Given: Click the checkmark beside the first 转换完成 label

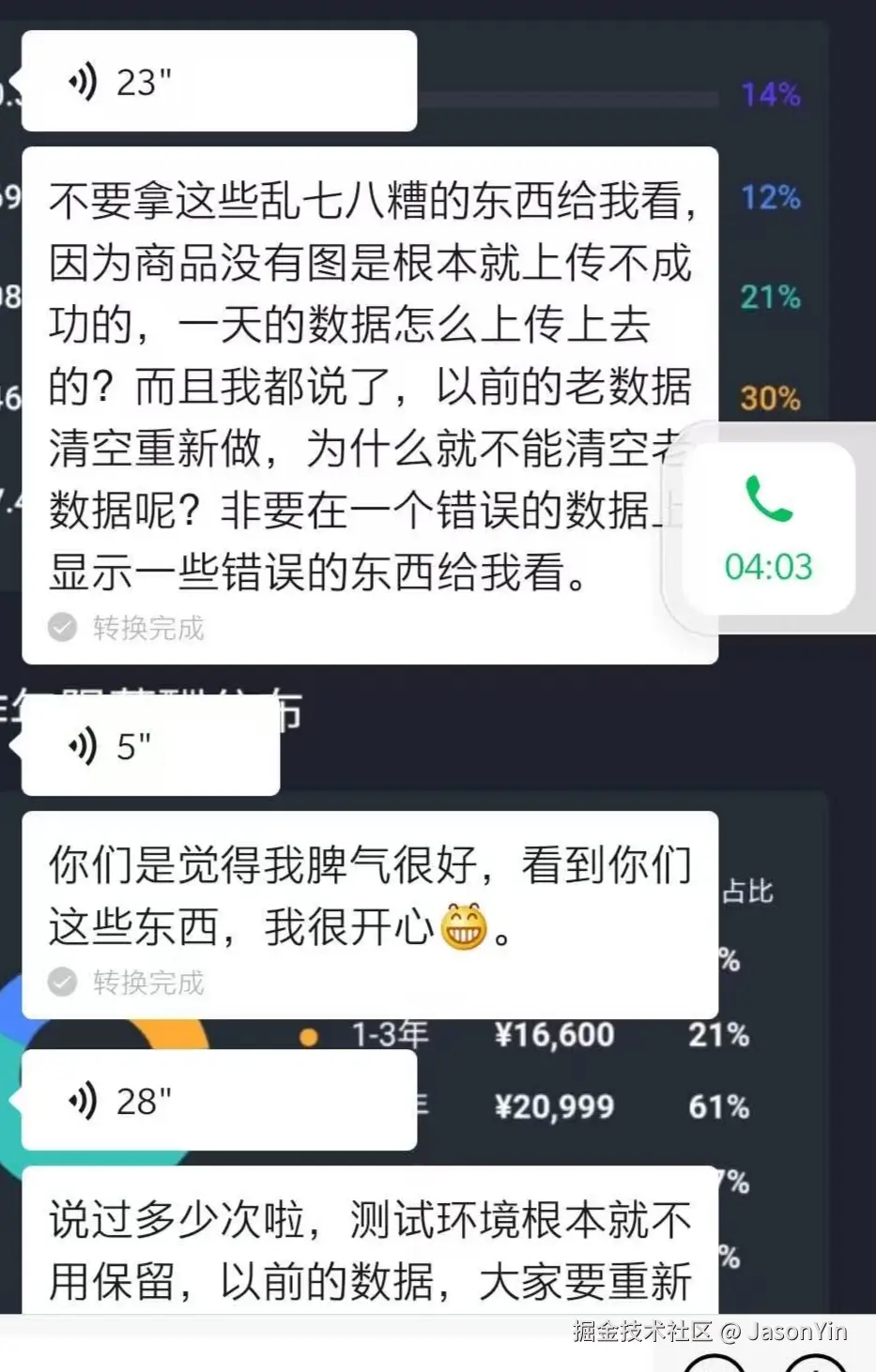Looking at the screenshot, I should point(63,629).
